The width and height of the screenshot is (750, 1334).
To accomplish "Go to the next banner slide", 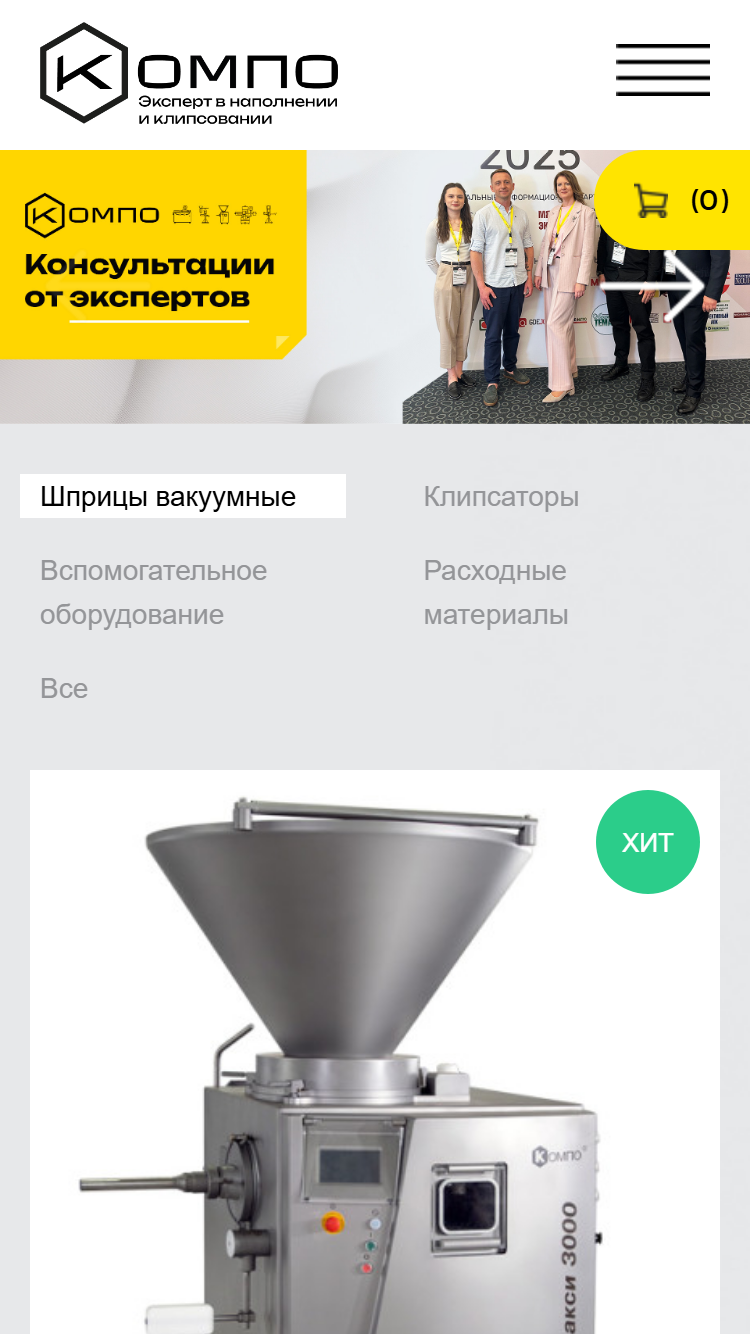I will (x=667, y=287).
